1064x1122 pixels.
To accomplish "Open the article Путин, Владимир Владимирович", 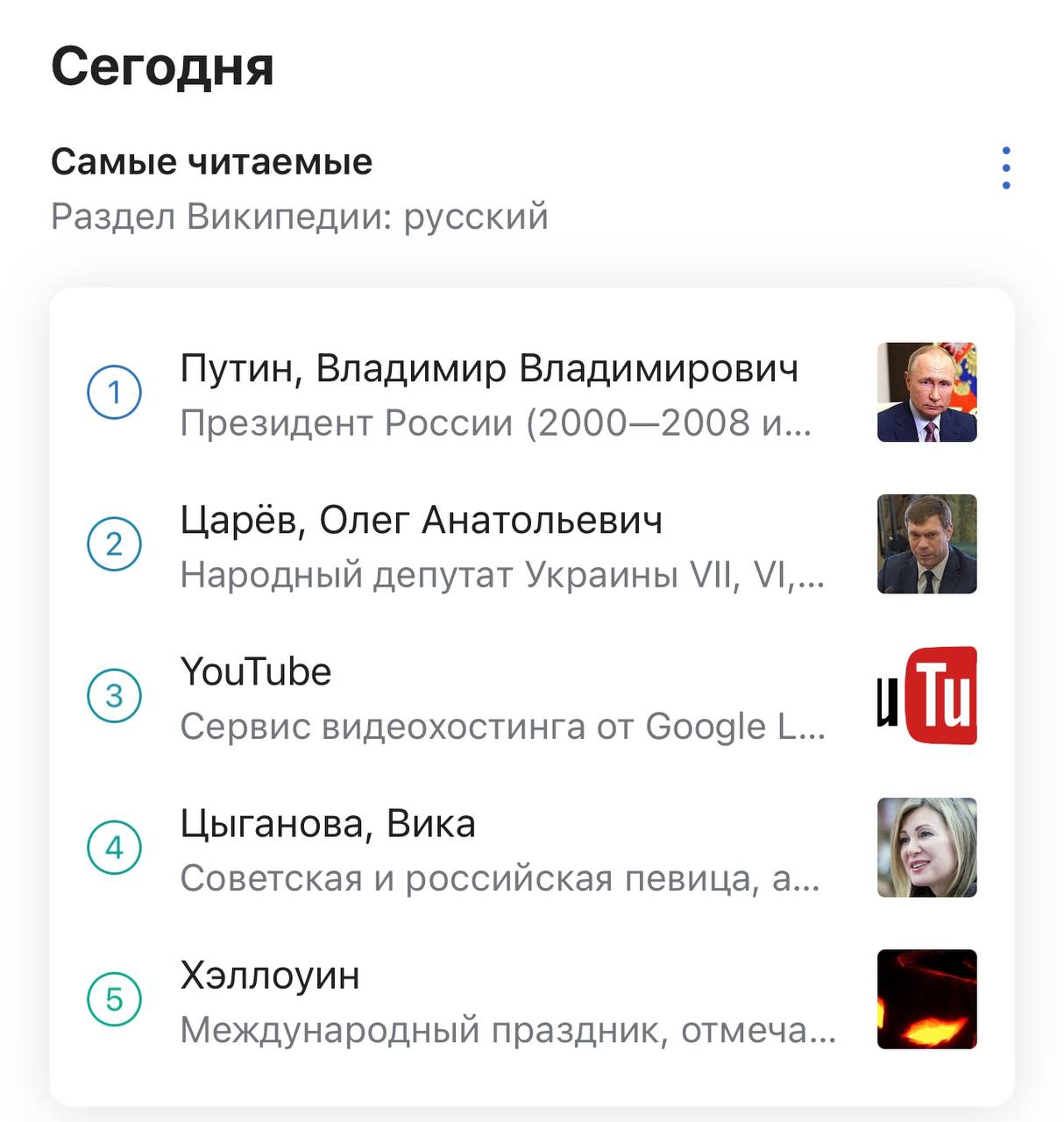I will (x=489, y=369).
